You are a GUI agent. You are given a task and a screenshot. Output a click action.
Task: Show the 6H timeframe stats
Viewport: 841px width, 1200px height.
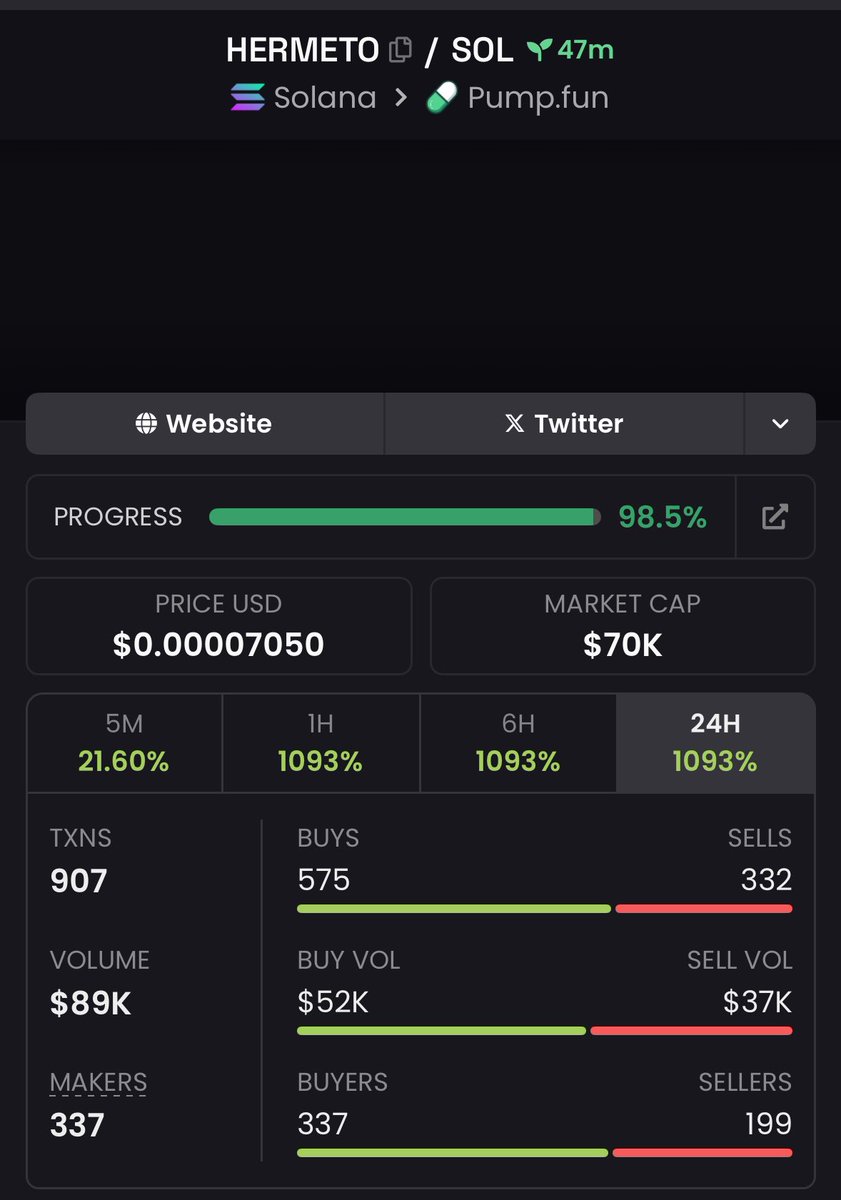pos(518,743)
